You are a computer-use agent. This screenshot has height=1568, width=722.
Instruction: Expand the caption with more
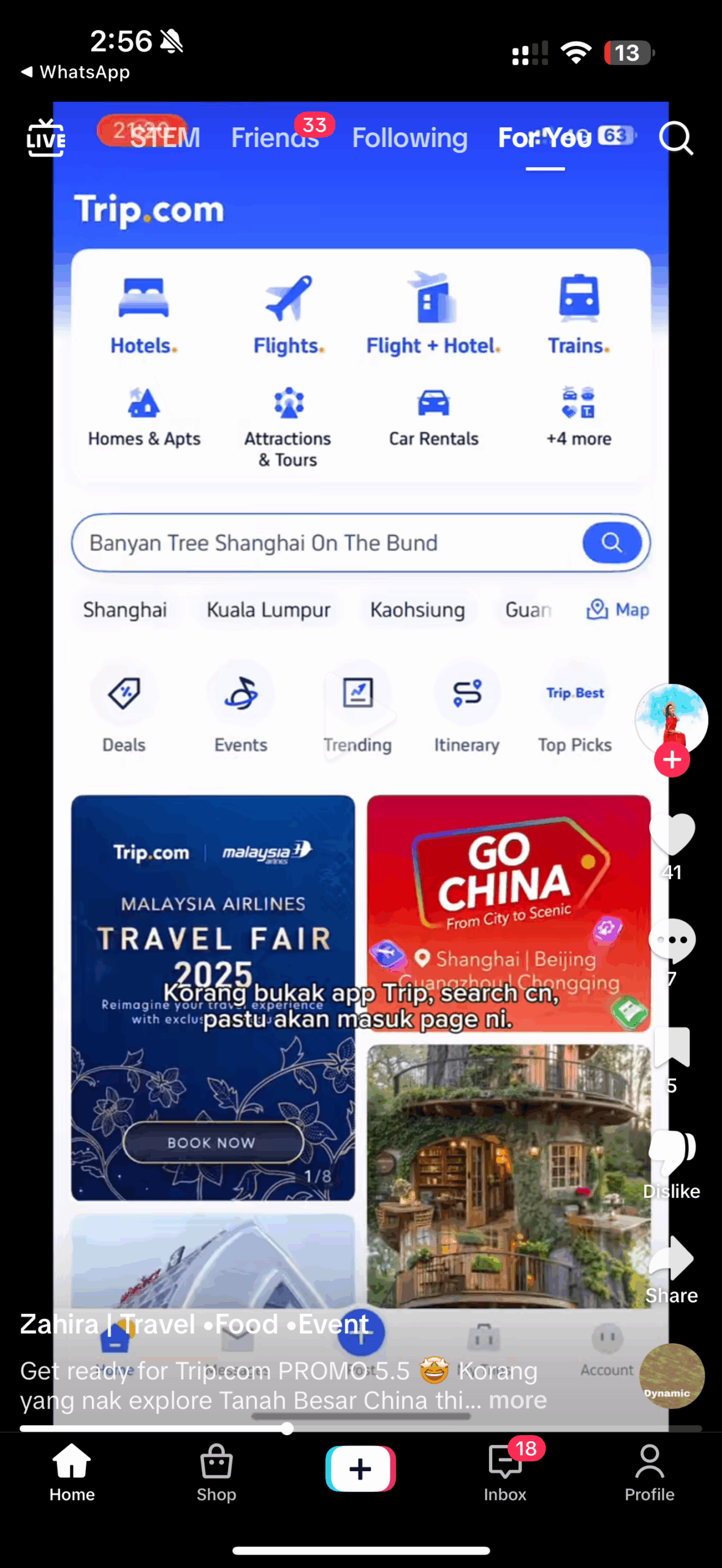pyautogui.click(x=517, y=1400)
